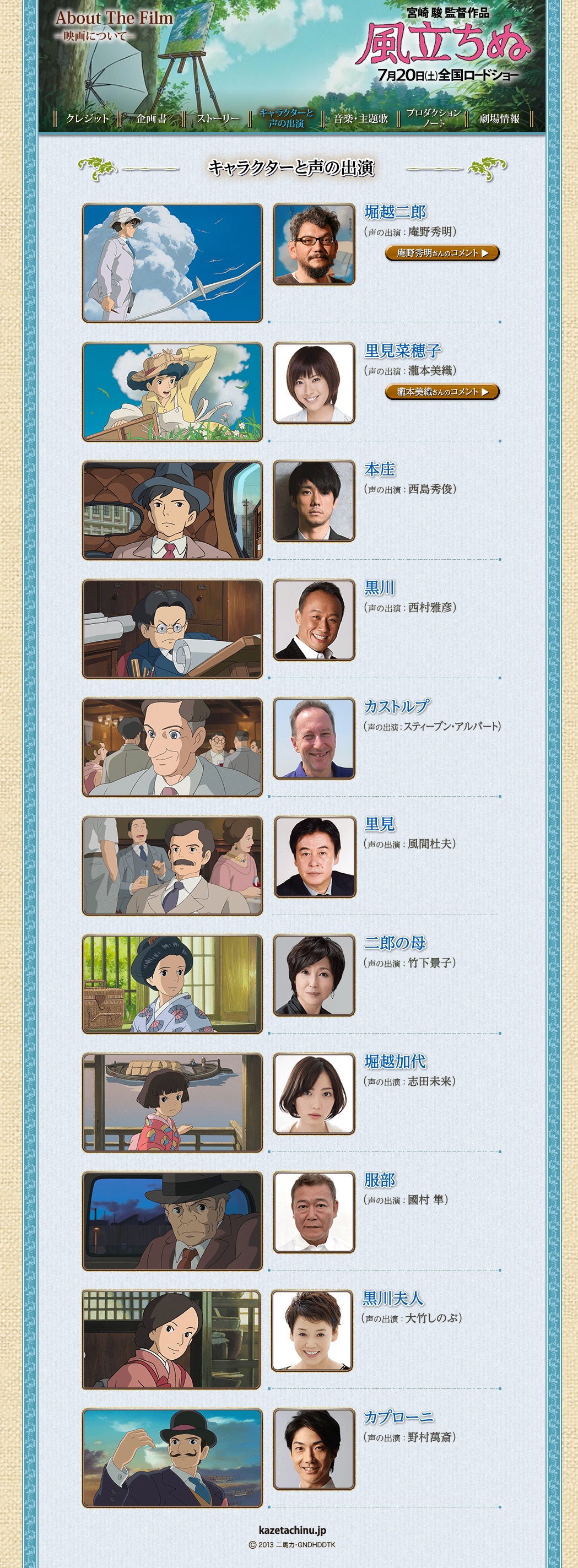Open the 音楽・主題歌 page
Image resolution: width=578 pixels, height=1568 pixels.
(x=360, y=118)
